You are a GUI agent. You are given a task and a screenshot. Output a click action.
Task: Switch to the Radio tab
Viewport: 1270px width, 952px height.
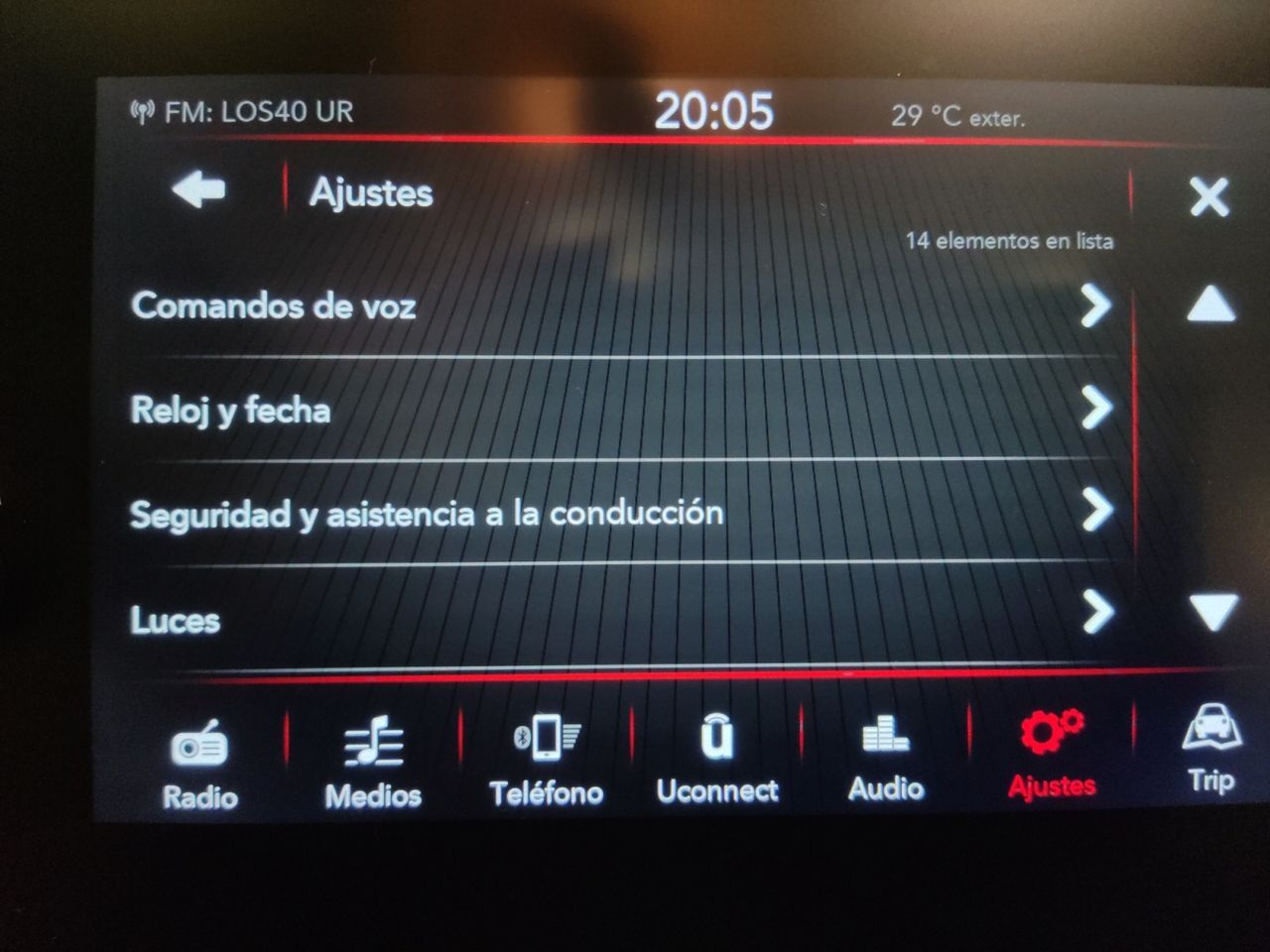point(199,764)
